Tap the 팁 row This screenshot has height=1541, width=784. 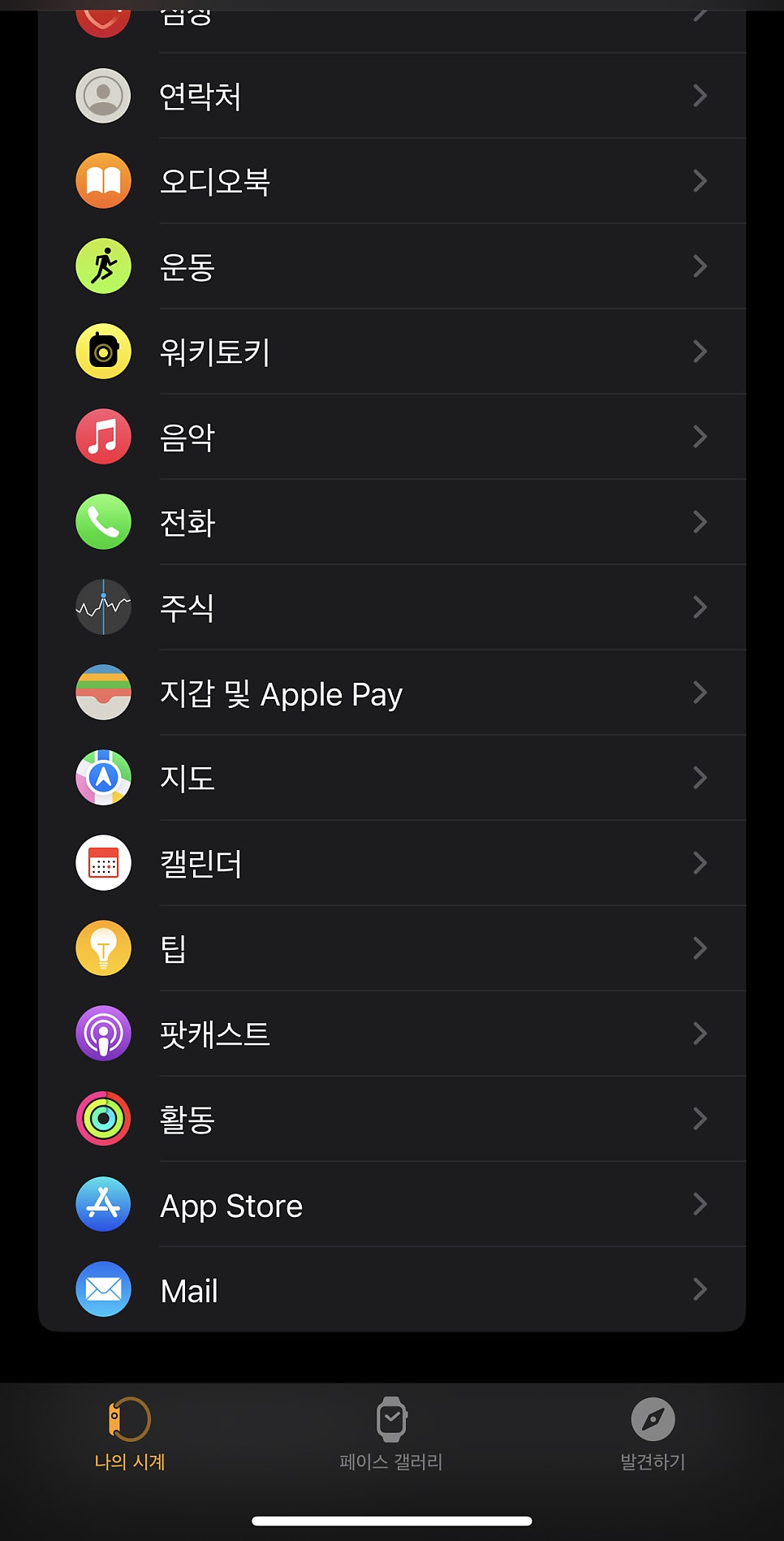coord(392,948)
